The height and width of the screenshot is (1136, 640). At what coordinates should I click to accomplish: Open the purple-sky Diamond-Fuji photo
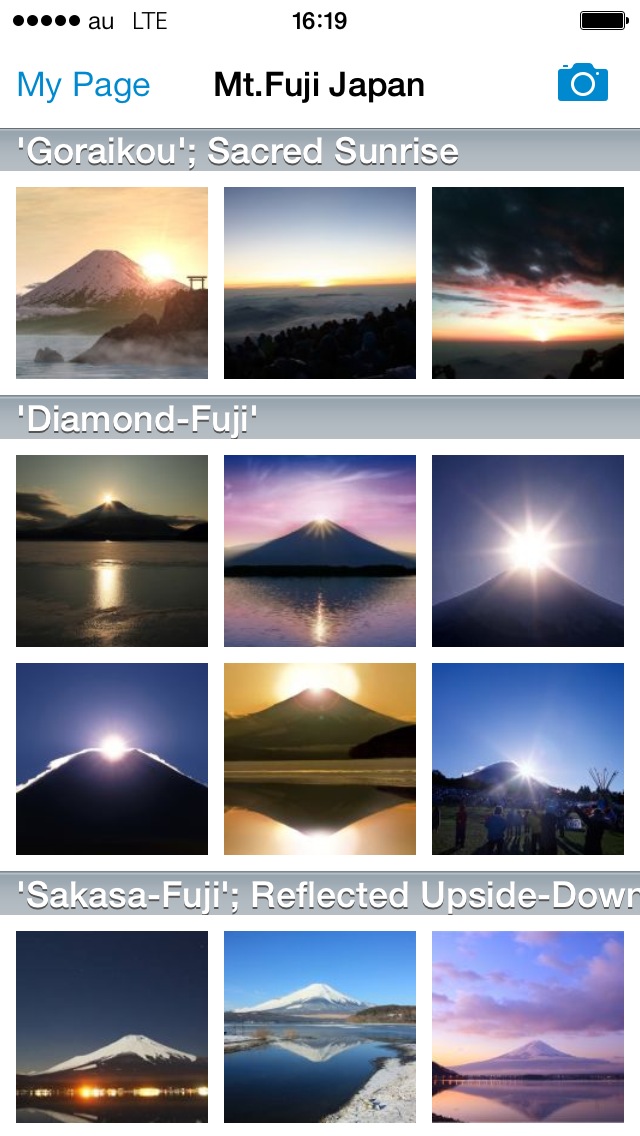(x=320, y=551)
